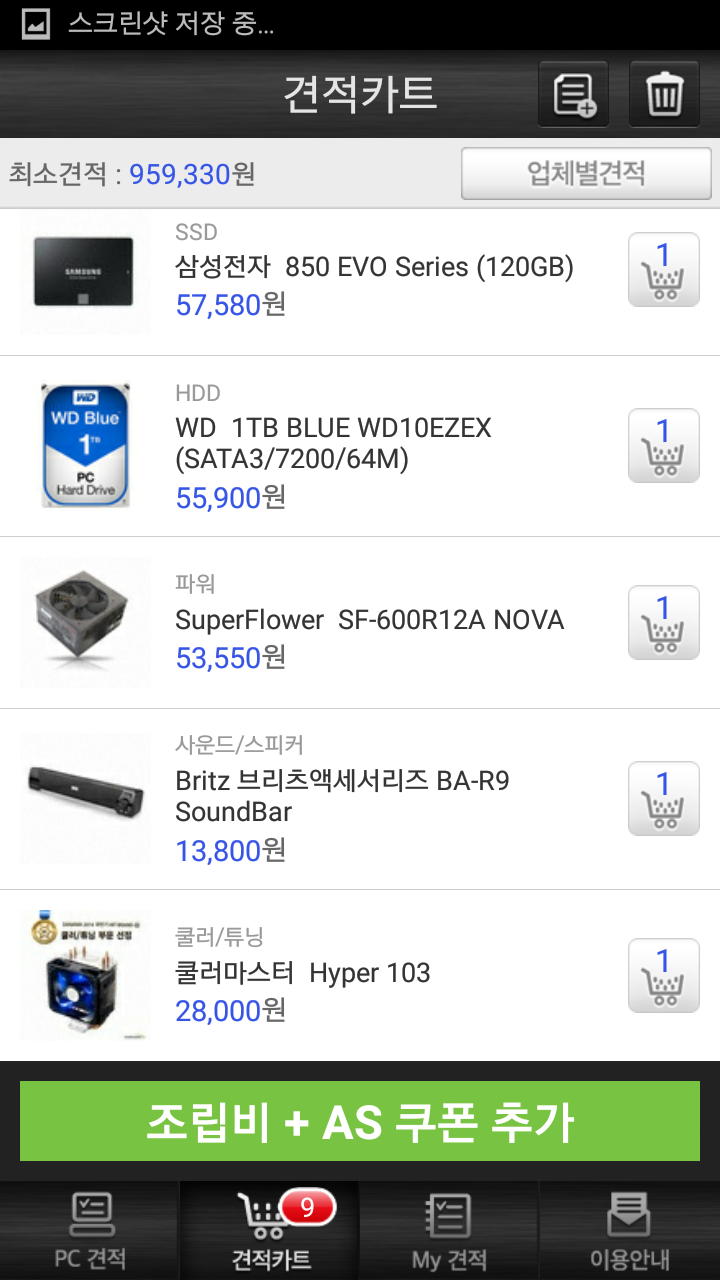This screenshot has width=720, height=1280.
Task: Open the 쿨러마스터 Hyper 103 item
Action: pyautogui.click(x=302, y=973)
